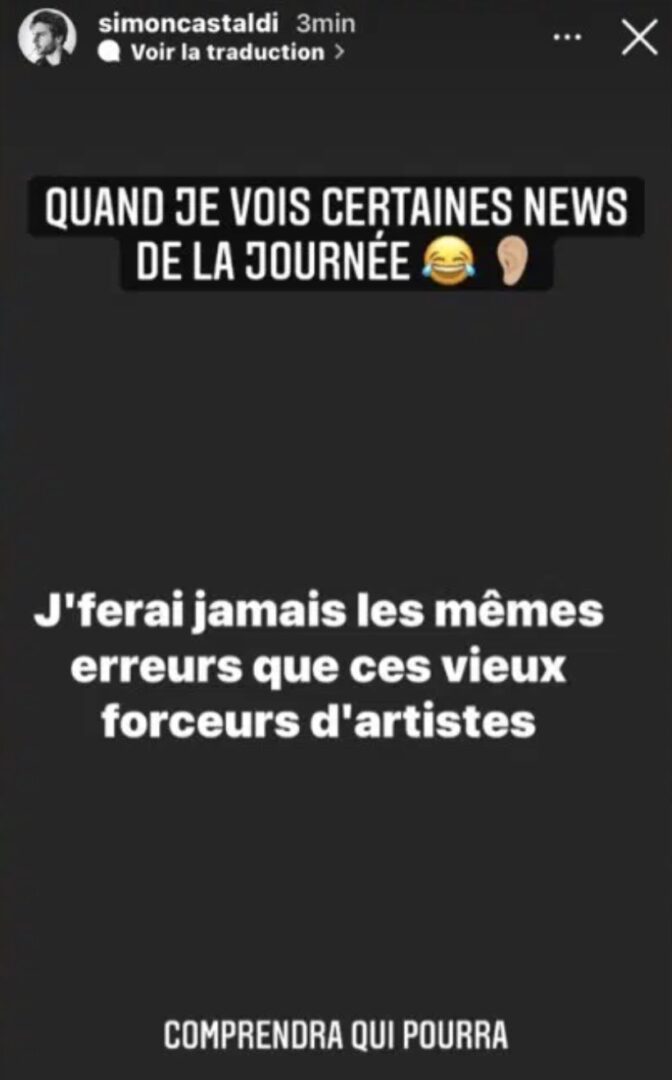Close the story with the X
This screenshot has width=672, height=1080.
click(639, 37)
